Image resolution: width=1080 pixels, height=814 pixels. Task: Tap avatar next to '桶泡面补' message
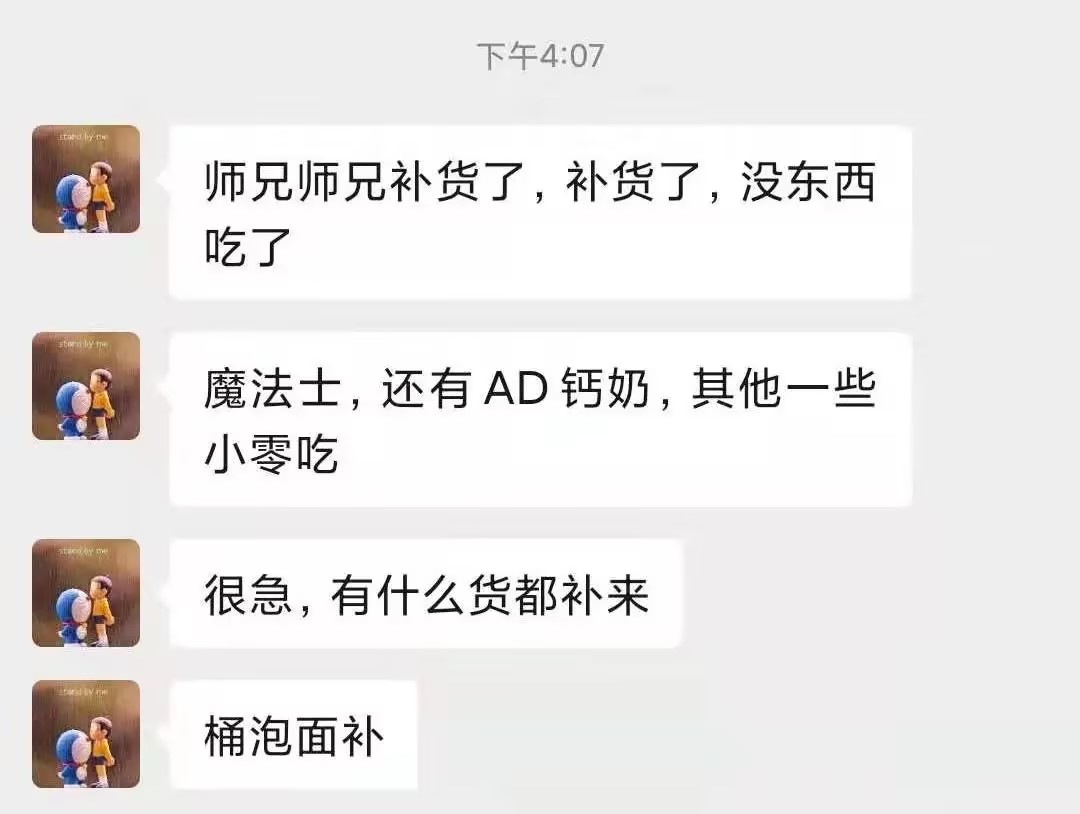(86, 734)
